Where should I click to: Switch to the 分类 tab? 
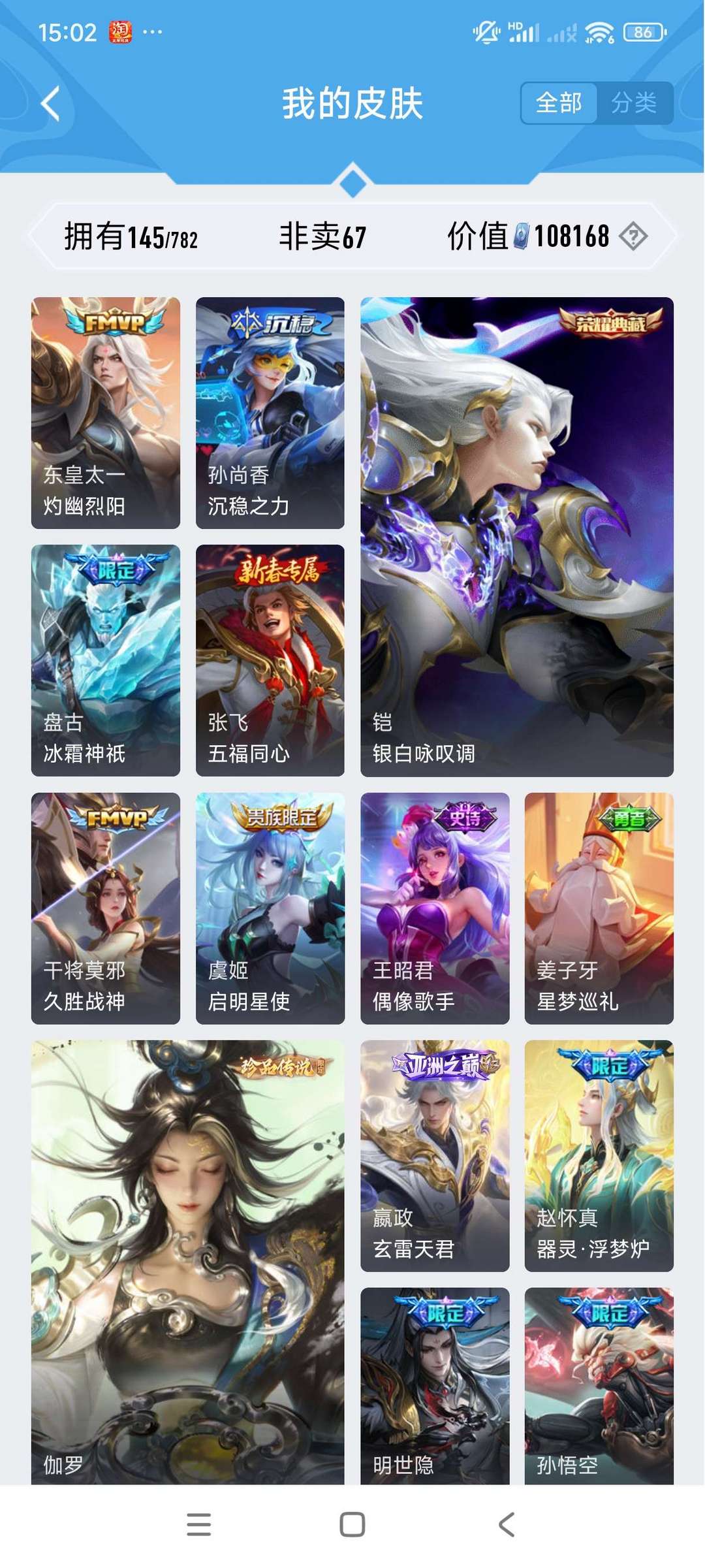[x=634, y=103]
